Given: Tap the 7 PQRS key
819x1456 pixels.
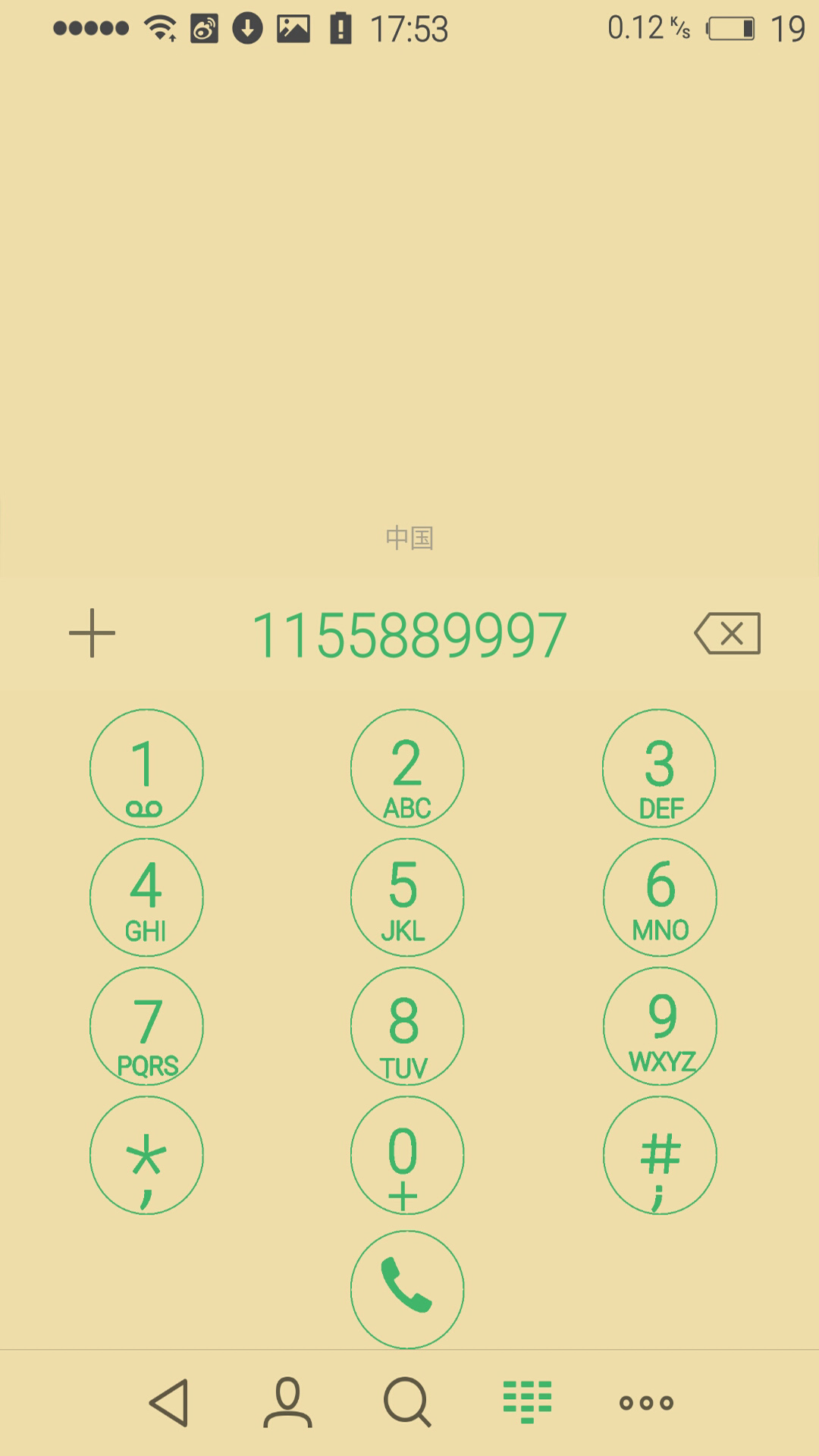Looking at the screenshot, I should 146,1026.
